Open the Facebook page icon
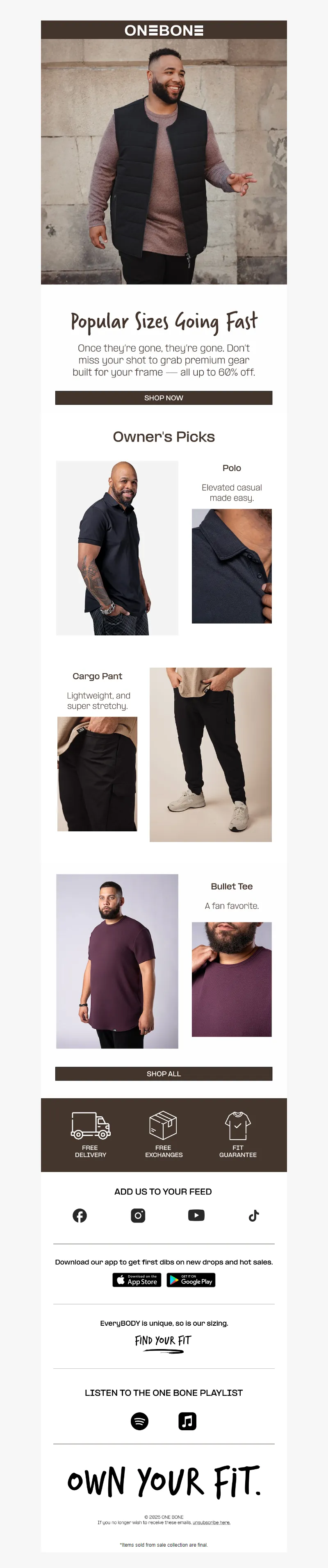Viewport: 328px width, 1568px height. [80, 1215]
